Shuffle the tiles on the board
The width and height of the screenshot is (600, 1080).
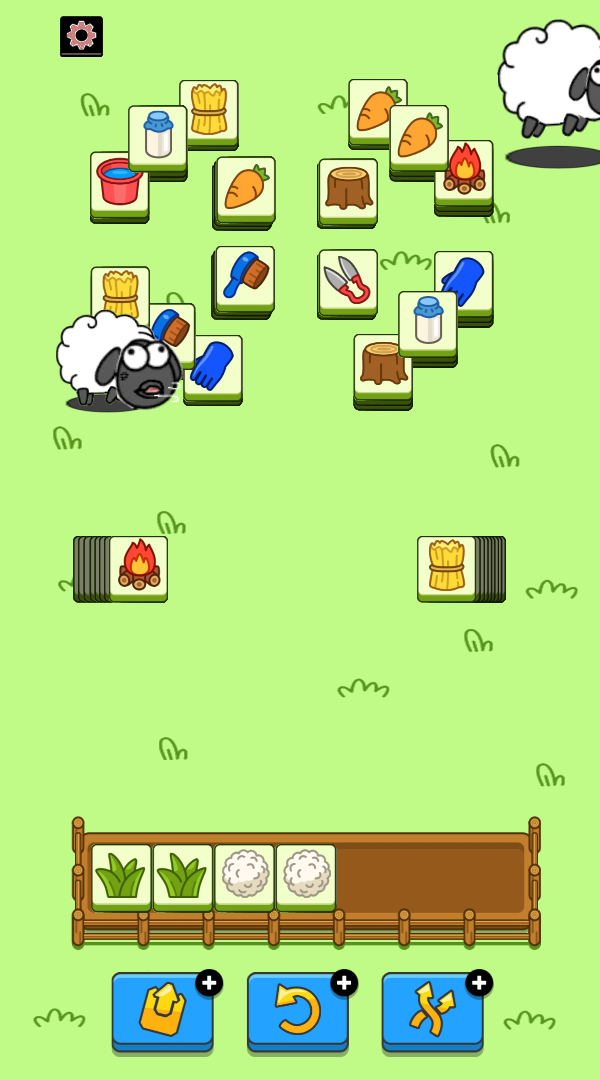[x=432, y=1010]
